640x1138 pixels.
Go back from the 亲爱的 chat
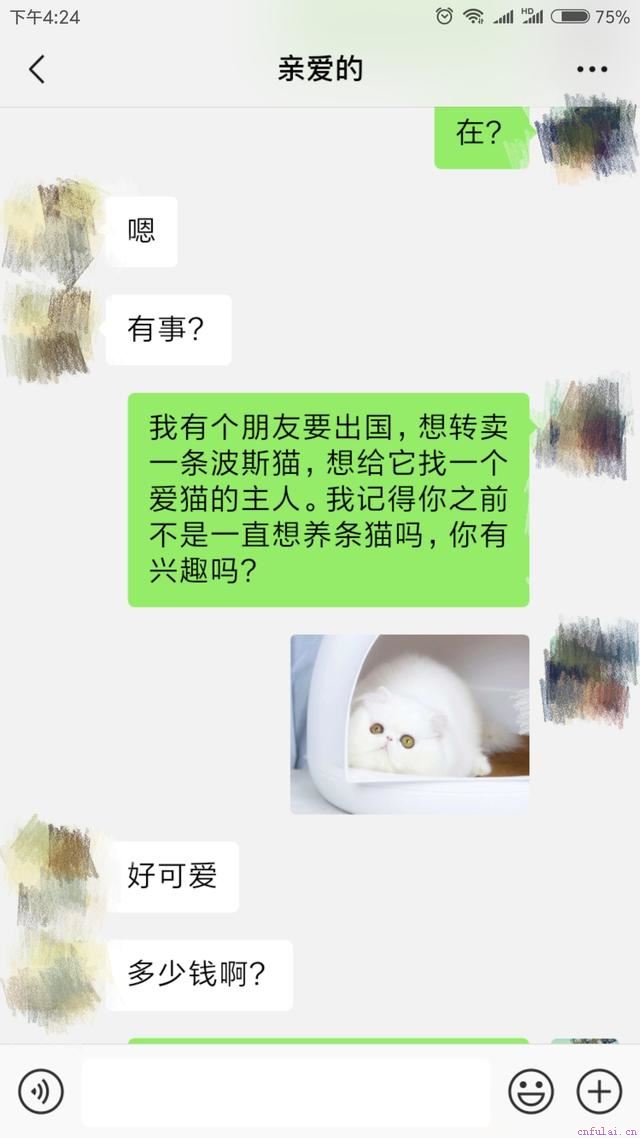click(37, 69)
